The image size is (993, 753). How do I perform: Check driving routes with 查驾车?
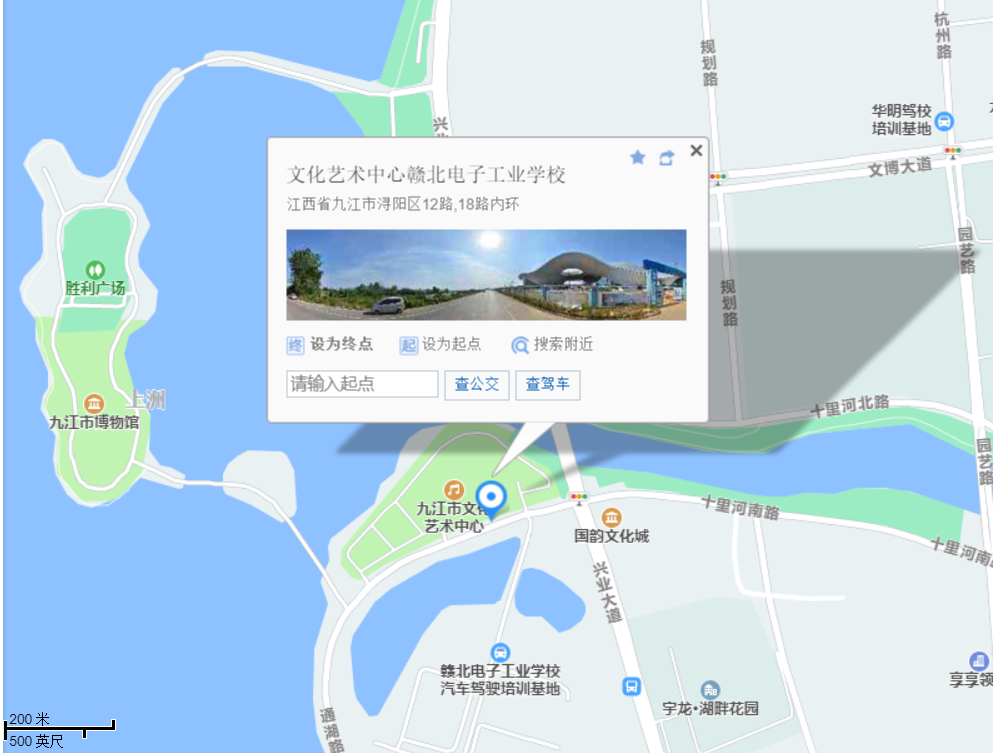click(x=547, y=384)
